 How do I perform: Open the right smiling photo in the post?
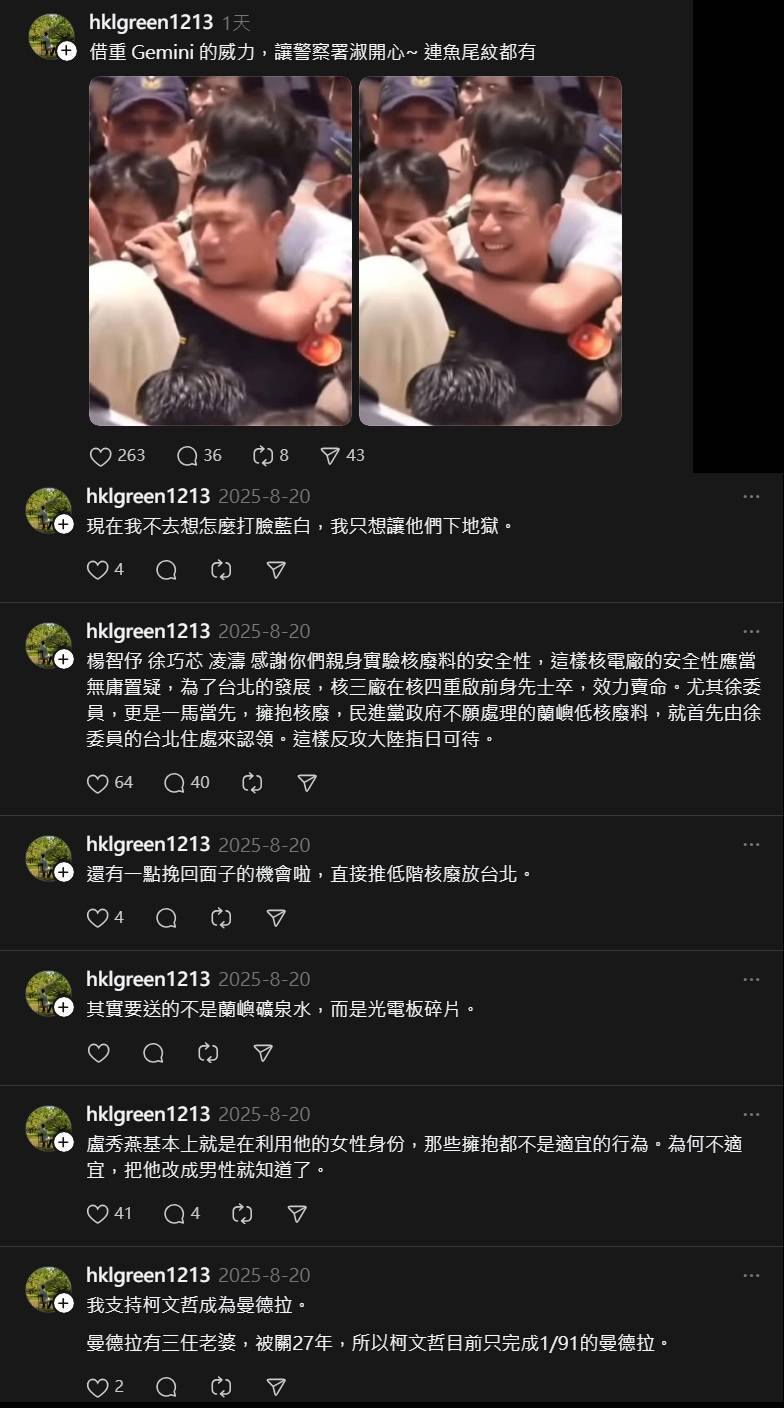tap(490, 251)
